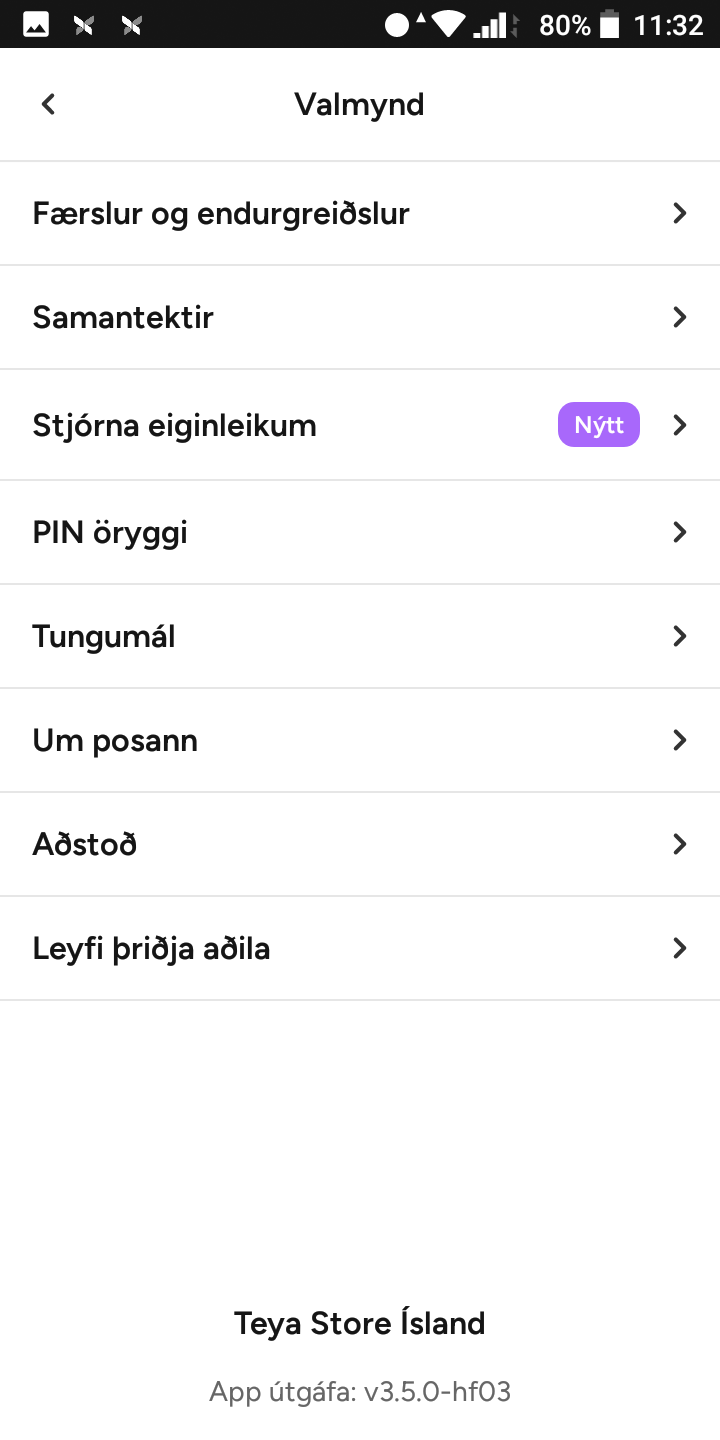Open the Aðstoð help row

pos(360,844)
